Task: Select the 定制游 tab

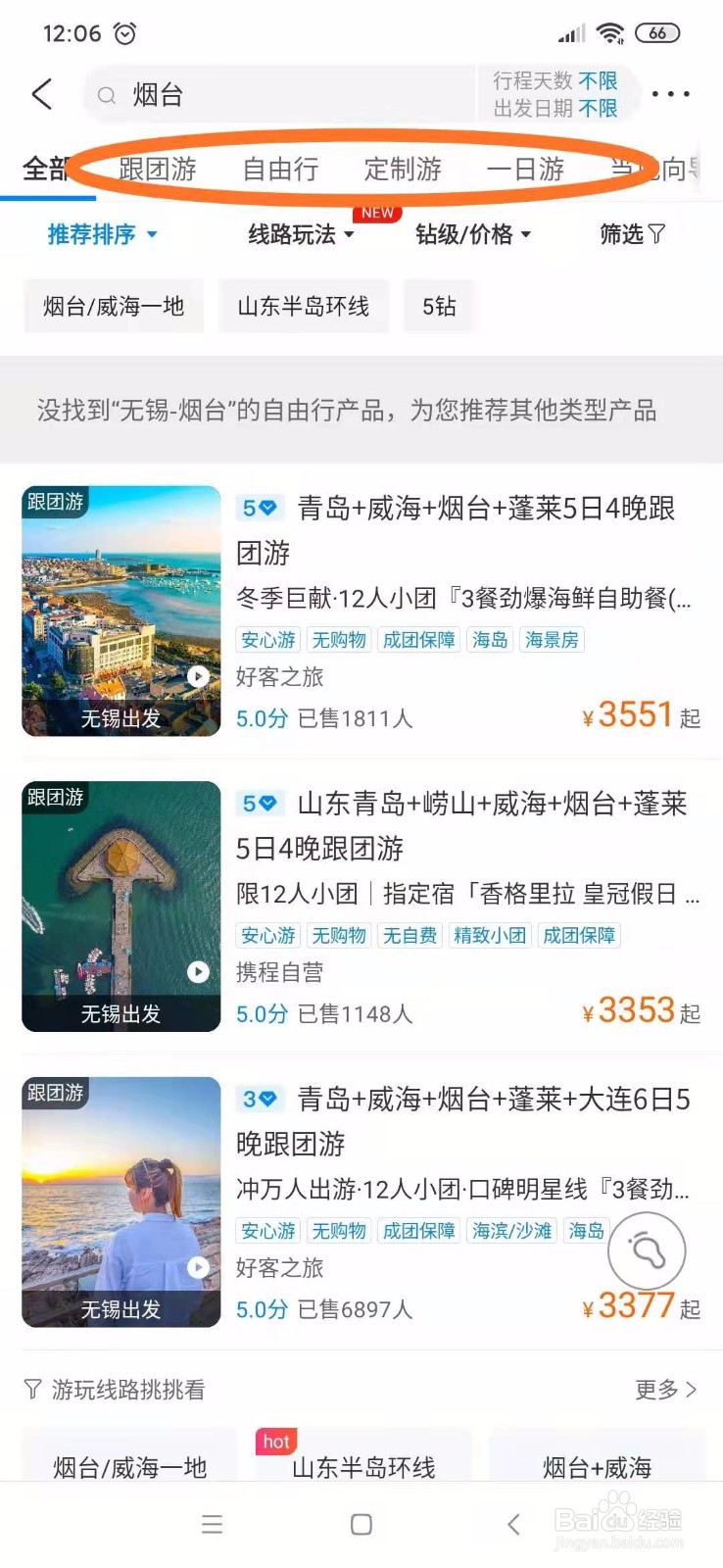Action: (403, 170)
